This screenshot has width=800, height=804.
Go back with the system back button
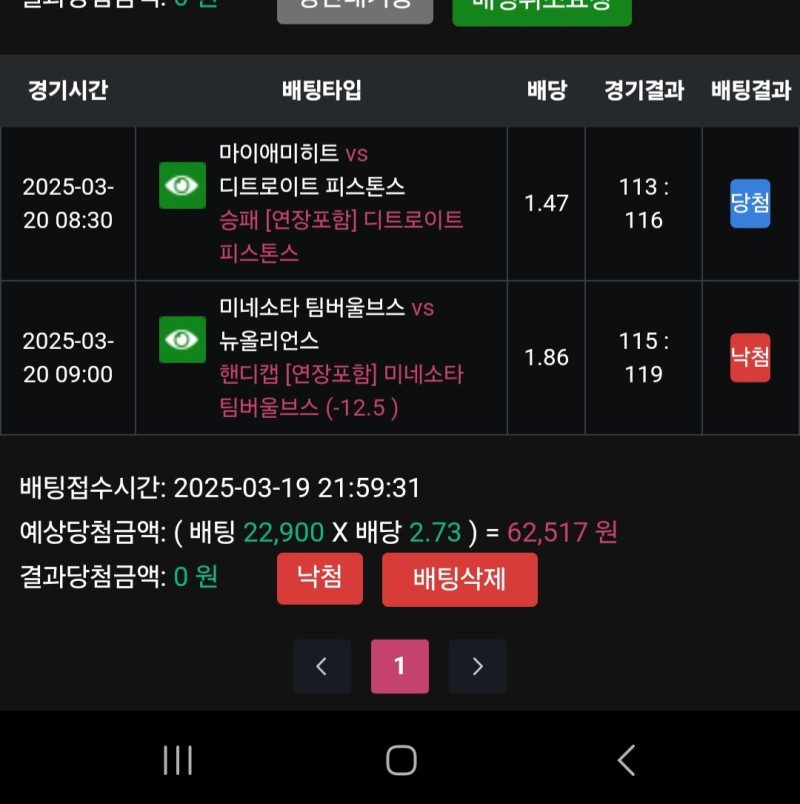click(x=626, y=761)
